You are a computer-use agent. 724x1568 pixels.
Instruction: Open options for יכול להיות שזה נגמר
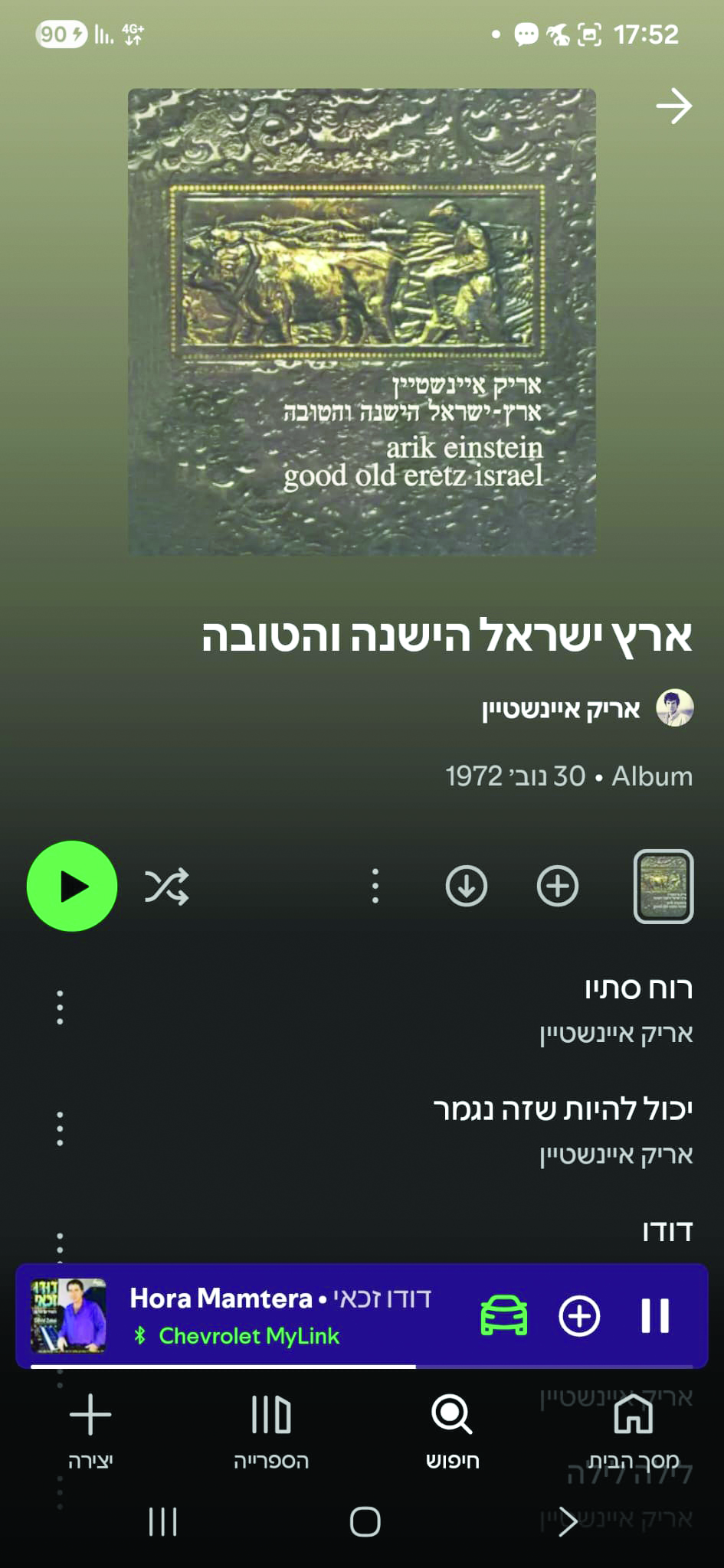(x=60, y=1129)
